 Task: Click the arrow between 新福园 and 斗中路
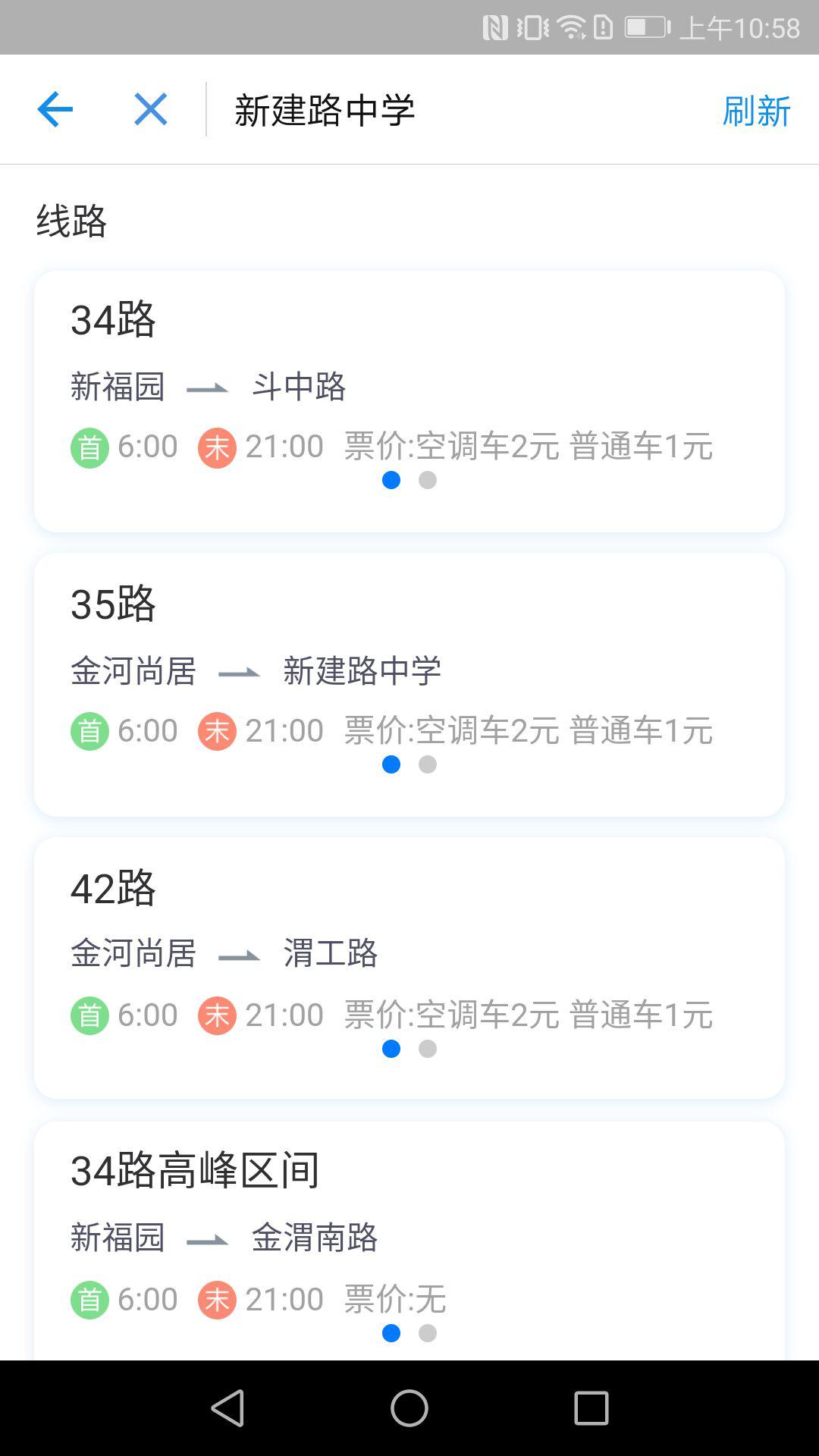[x=206, y=387]
